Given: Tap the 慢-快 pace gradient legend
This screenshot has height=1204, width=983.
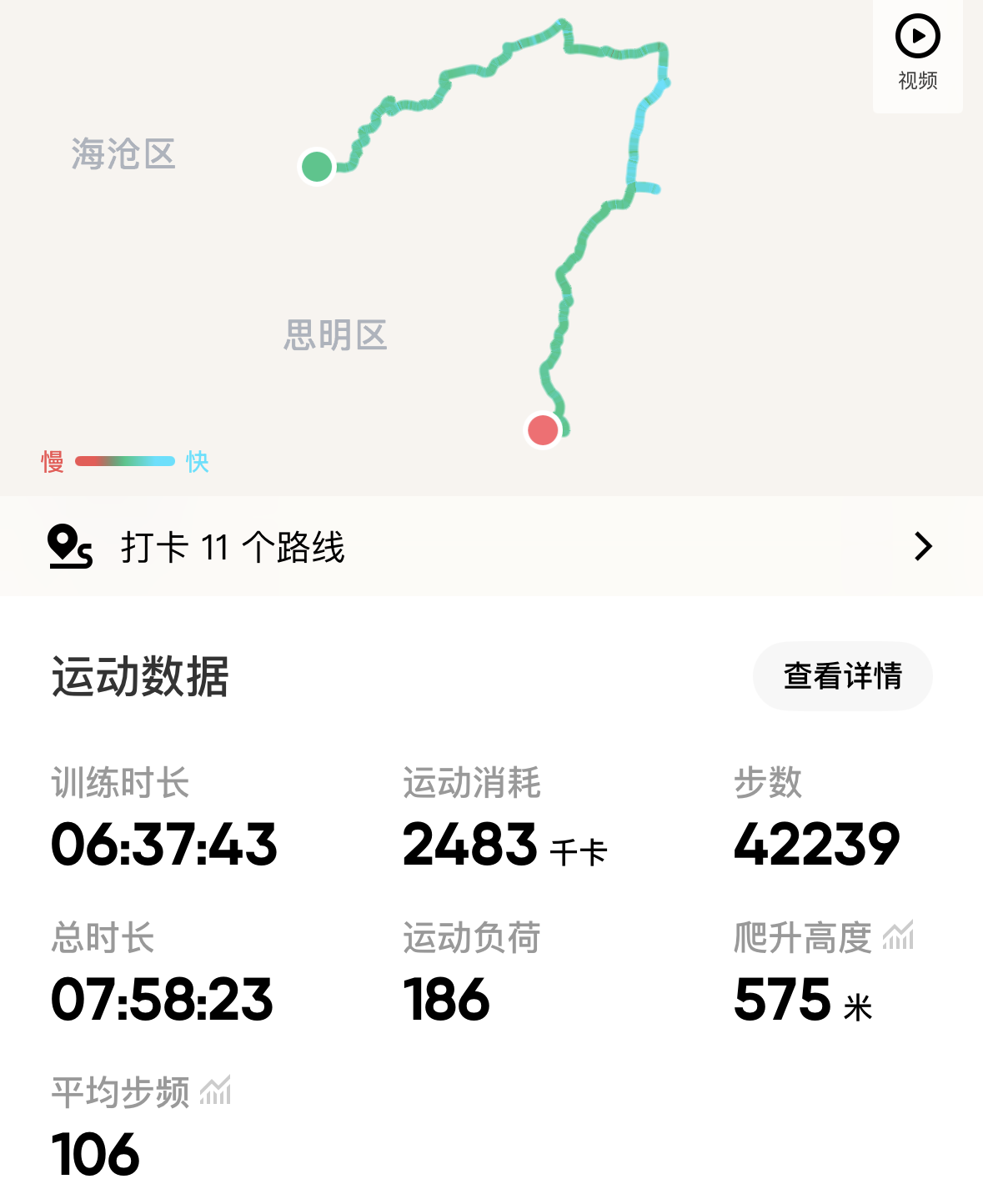Looking at the screenshot, I should (125, 460).
